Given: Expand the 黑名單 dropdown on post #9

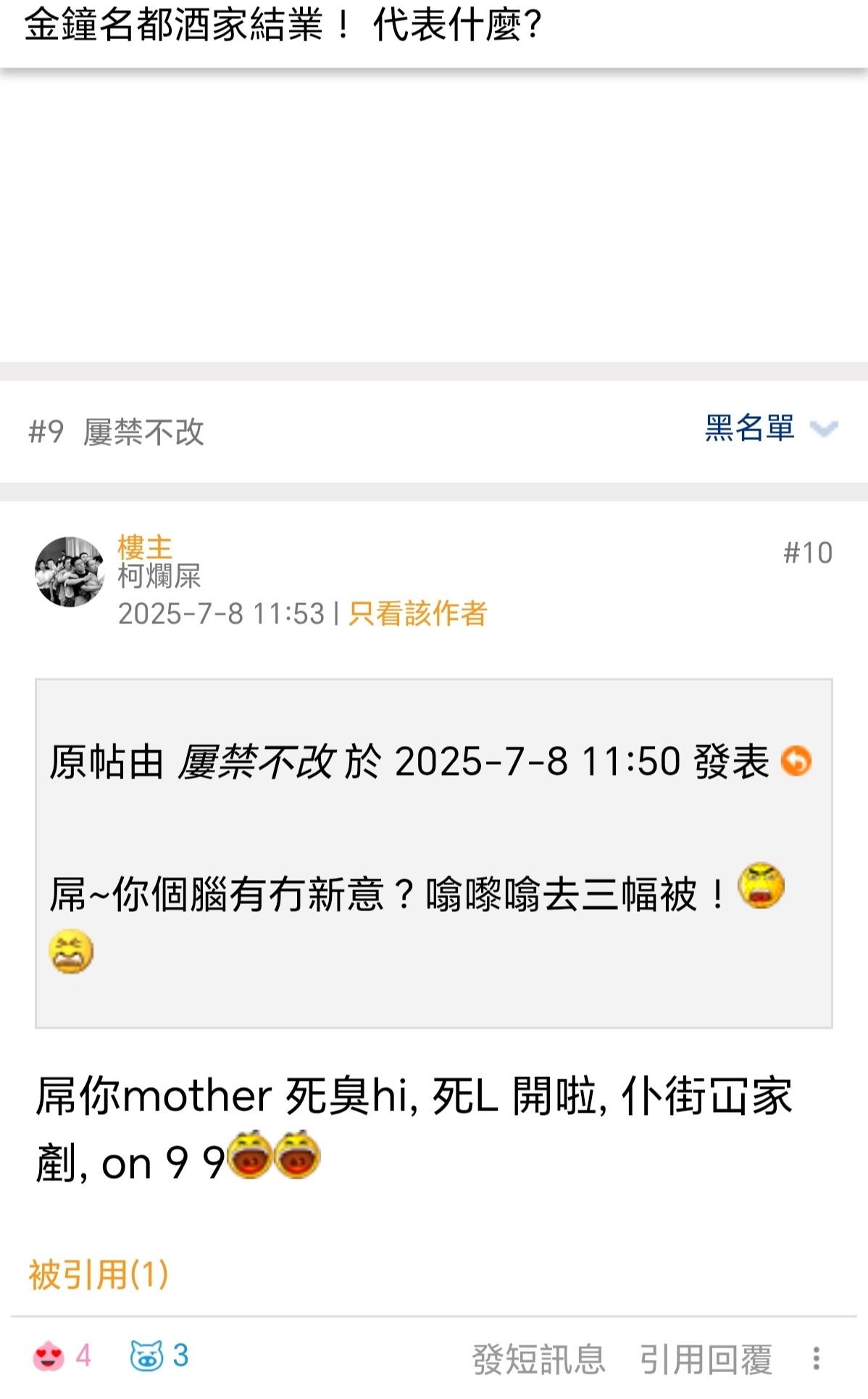Looking at the screenshot, I should (823, 428).
